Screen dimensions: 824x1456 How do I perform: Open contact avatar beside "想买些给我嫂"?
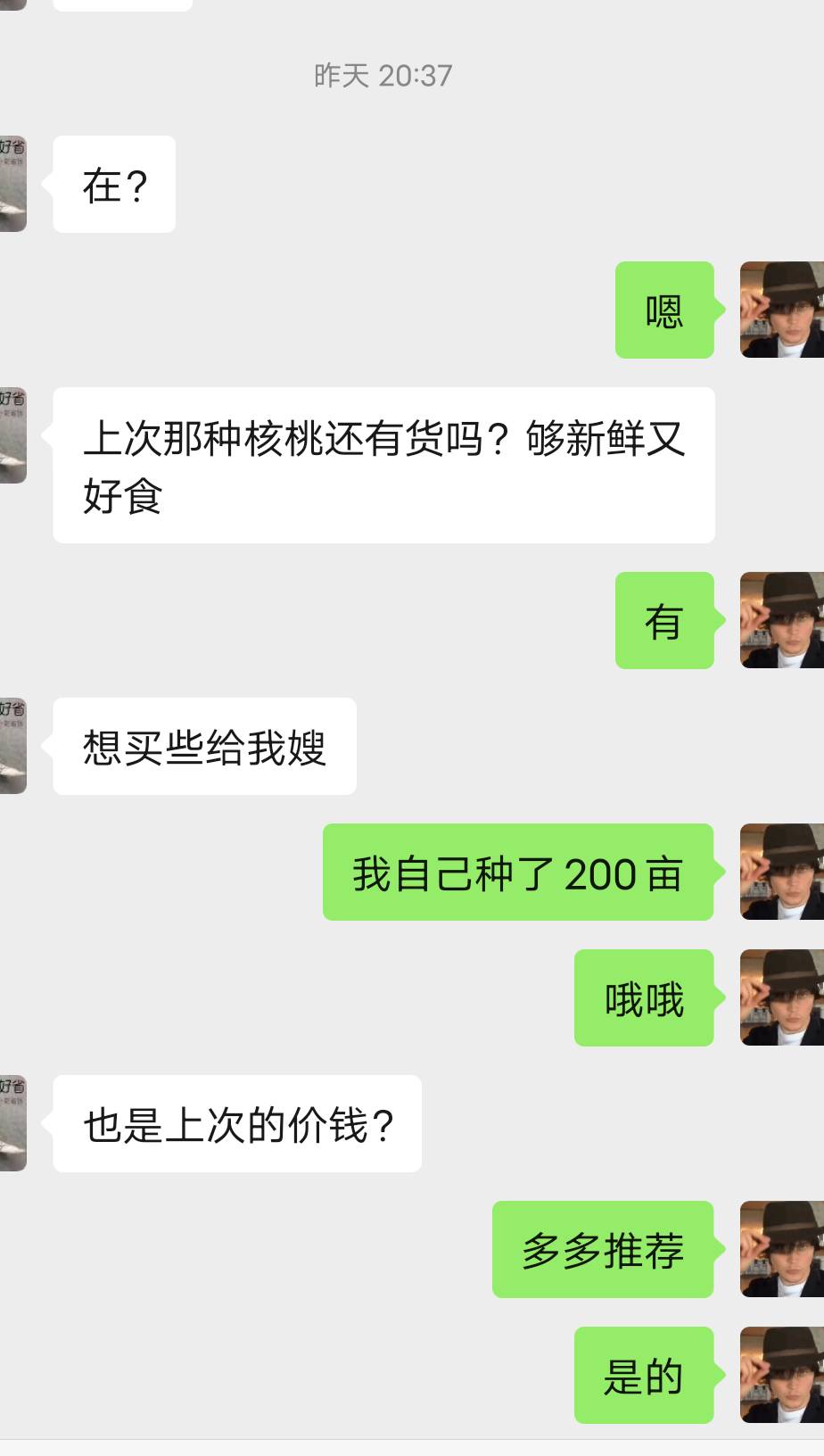click(12, 746)
